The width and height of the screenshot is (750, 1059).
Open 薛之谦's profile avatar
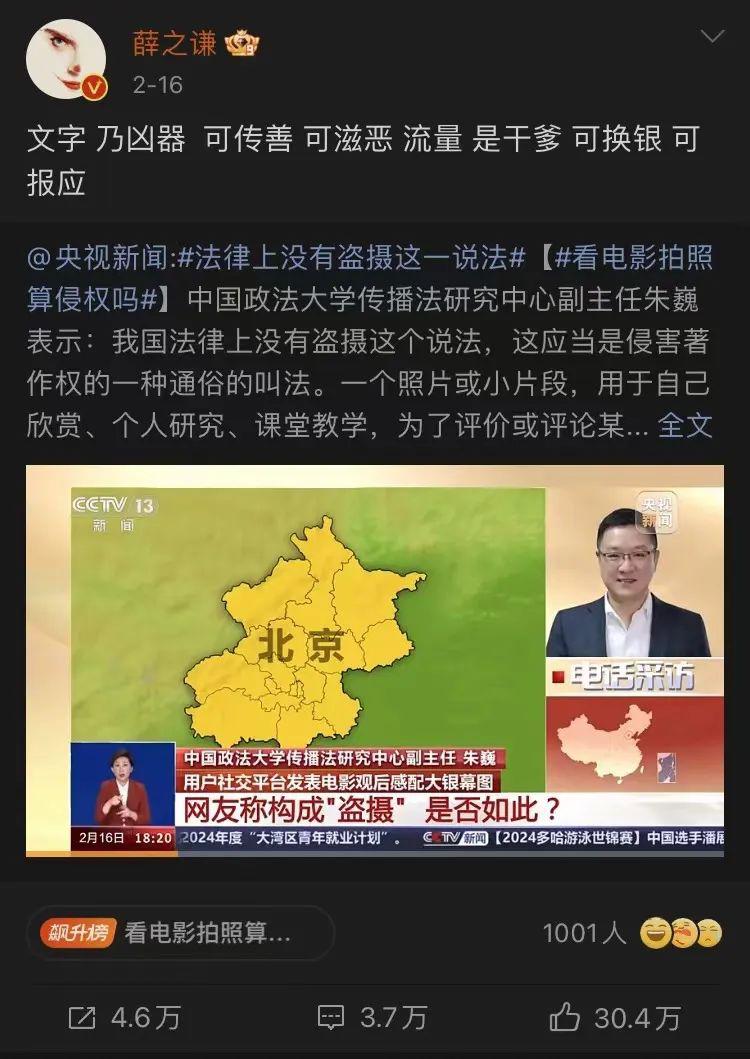(66, 59)
